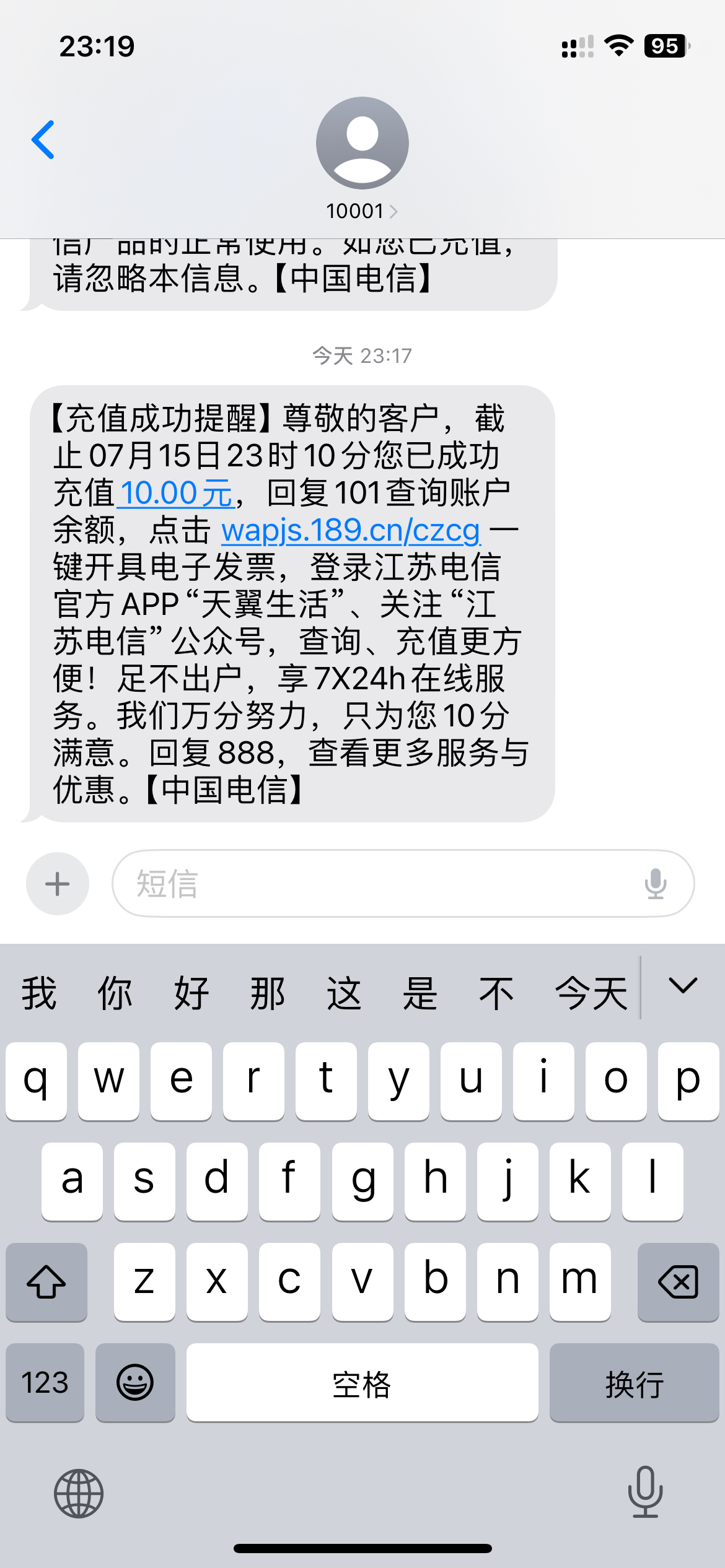Viewport: 725px width, 1568px height.
Task: Open the plus attachments menu
Action: 58,884
